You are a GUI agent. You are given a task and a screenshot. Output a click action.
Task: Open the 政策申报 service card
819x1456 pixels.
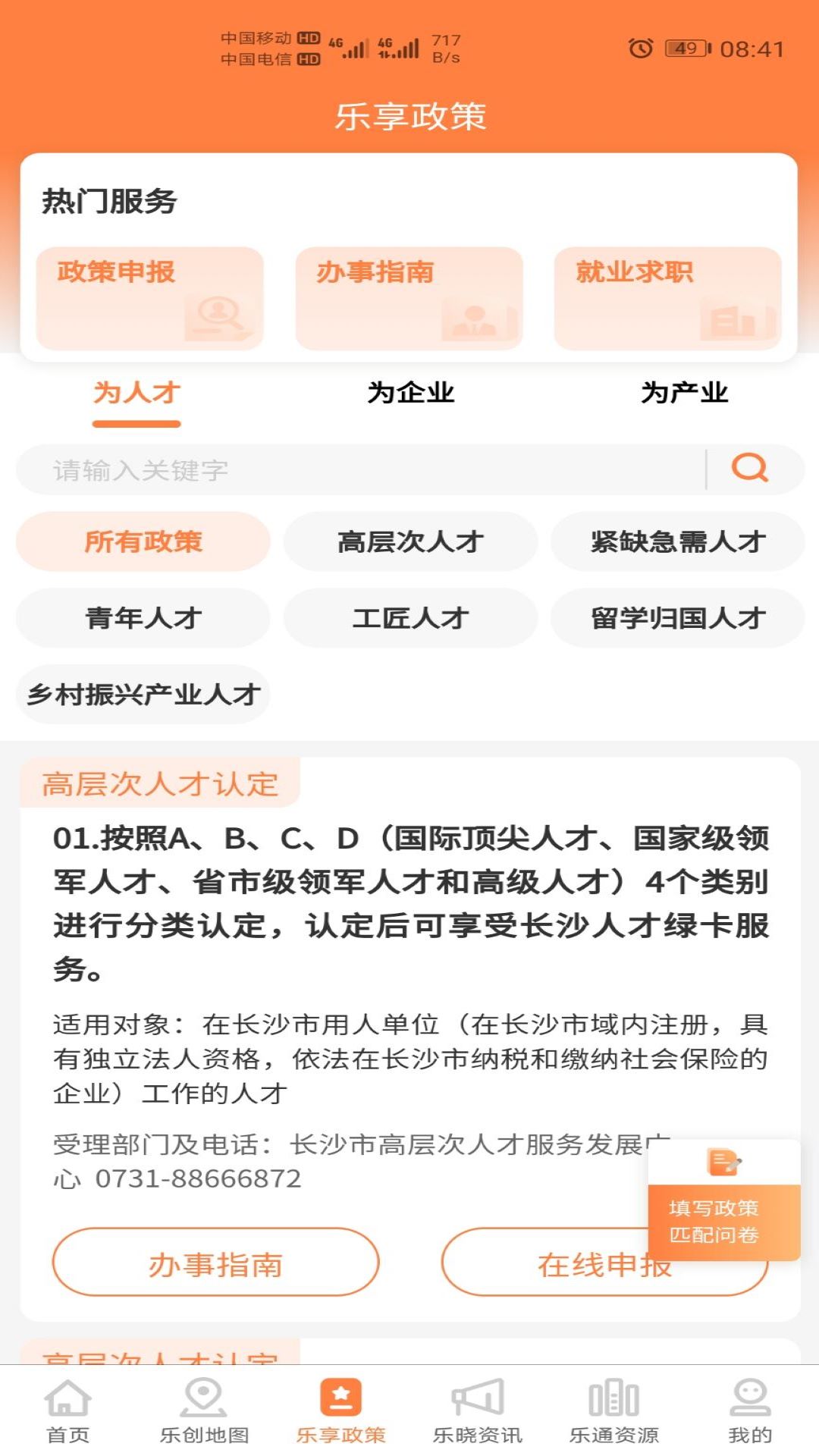click(149, 298)
